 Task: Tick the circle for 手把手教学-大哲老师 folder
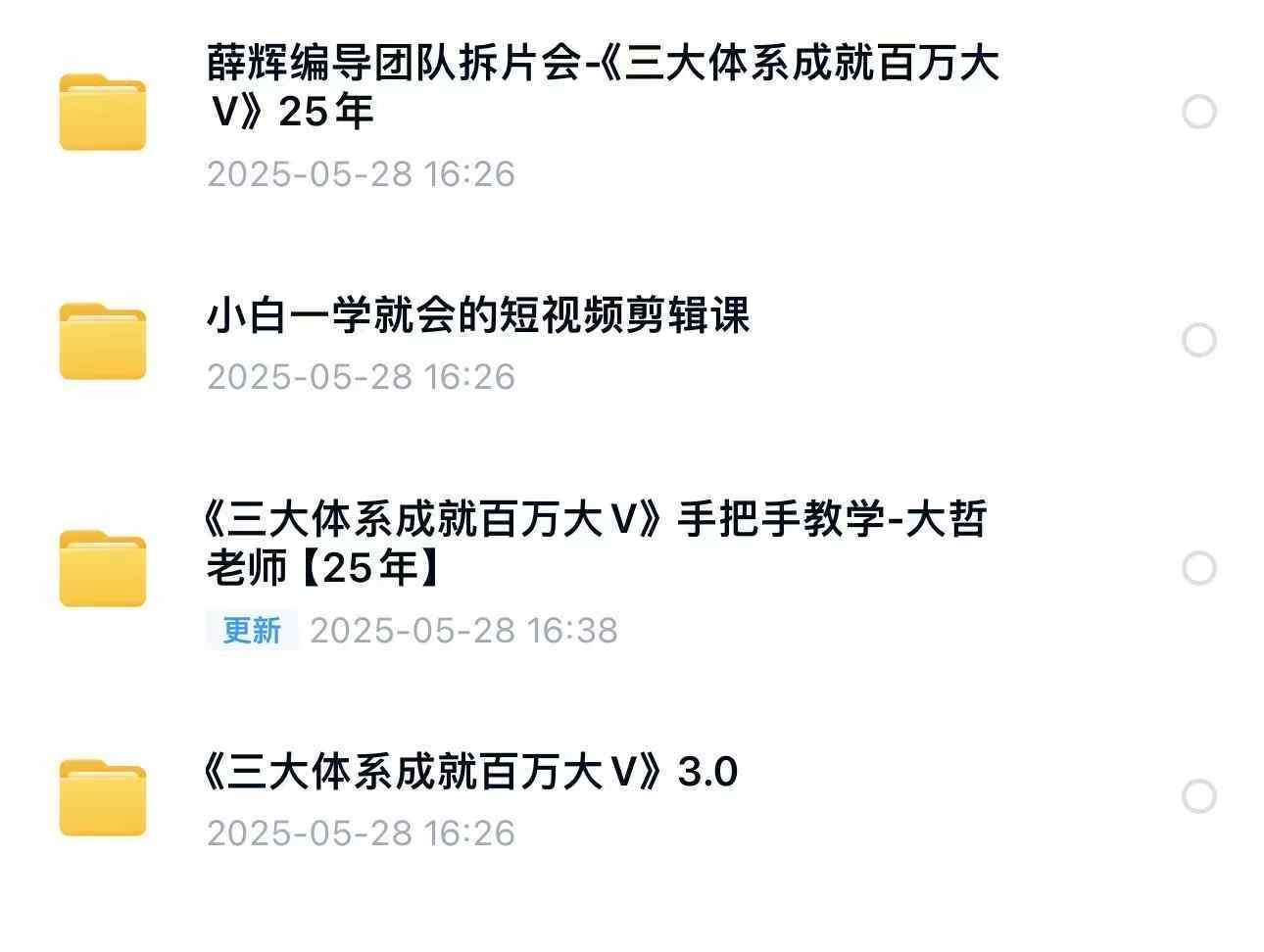point(1198,569)
